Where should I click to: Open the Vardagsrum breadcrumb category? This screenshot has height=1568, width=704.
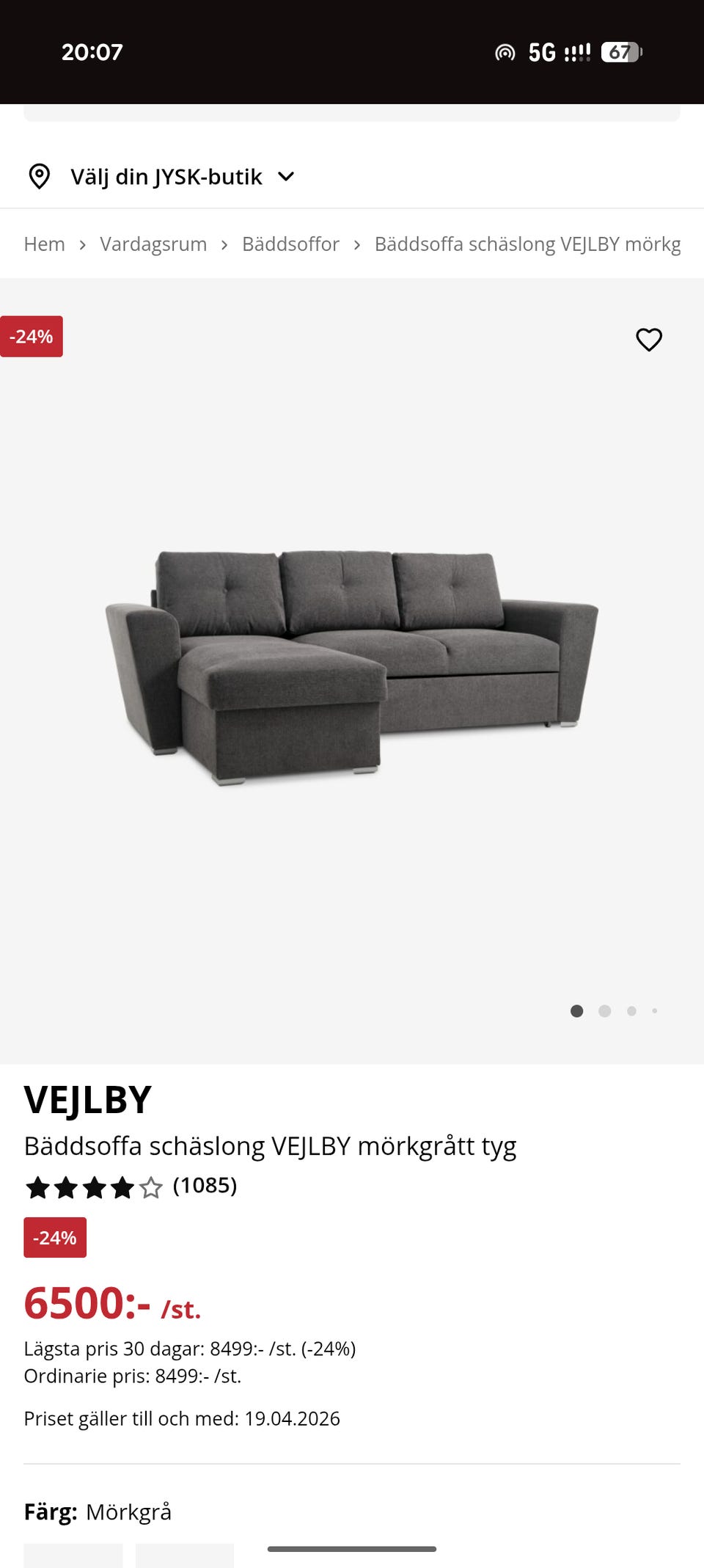[x=153, y=244]
